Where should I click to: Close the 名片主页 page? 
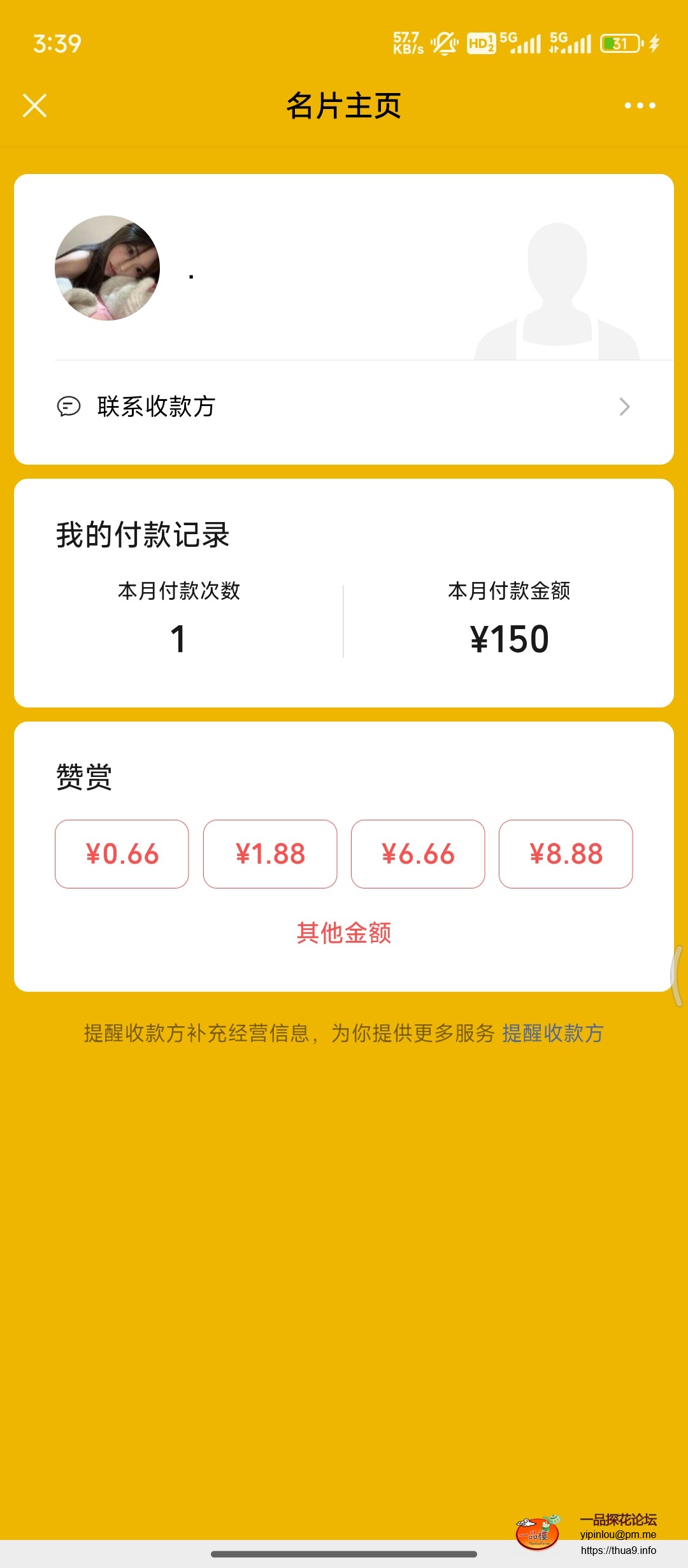(x=35, y=106)
